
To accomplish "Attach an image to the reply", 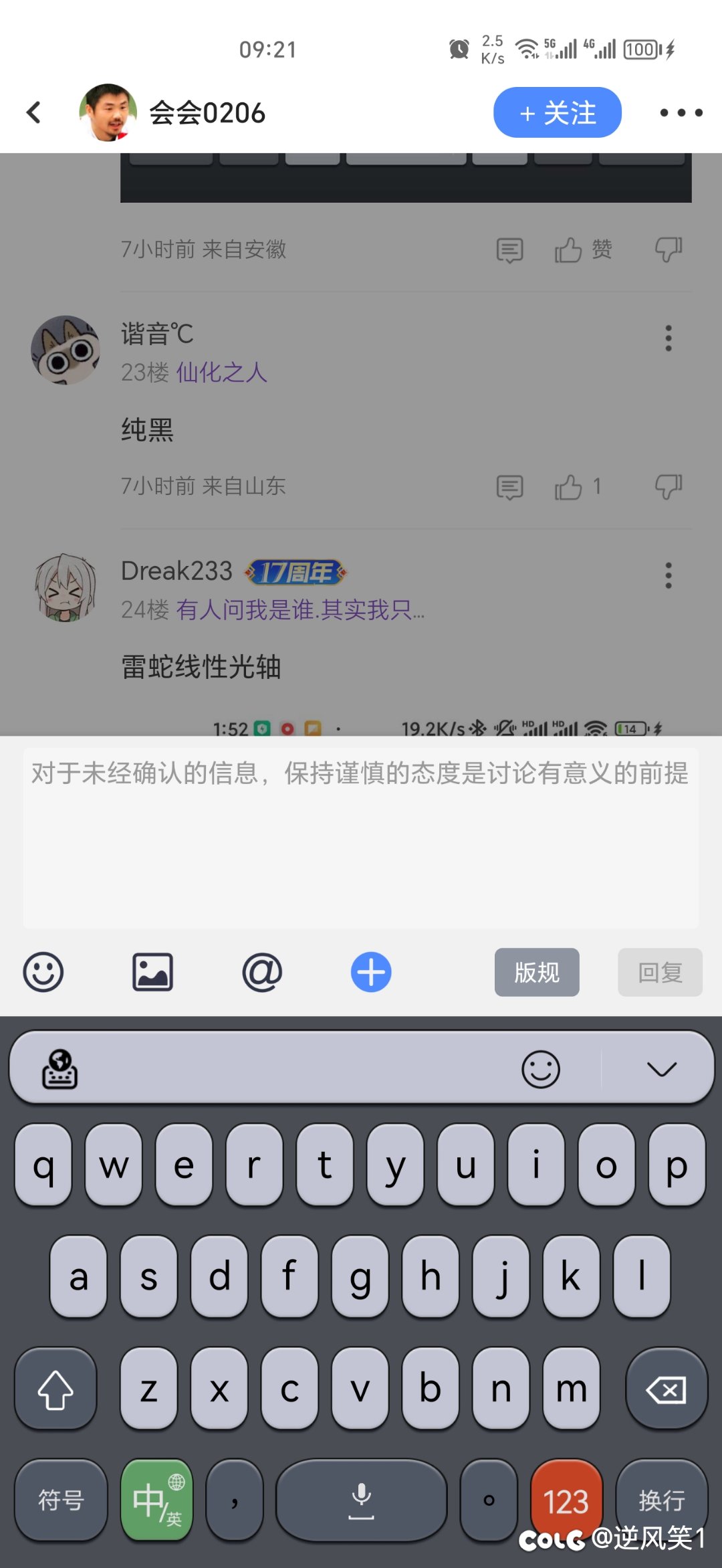I will tap(152, 972).
